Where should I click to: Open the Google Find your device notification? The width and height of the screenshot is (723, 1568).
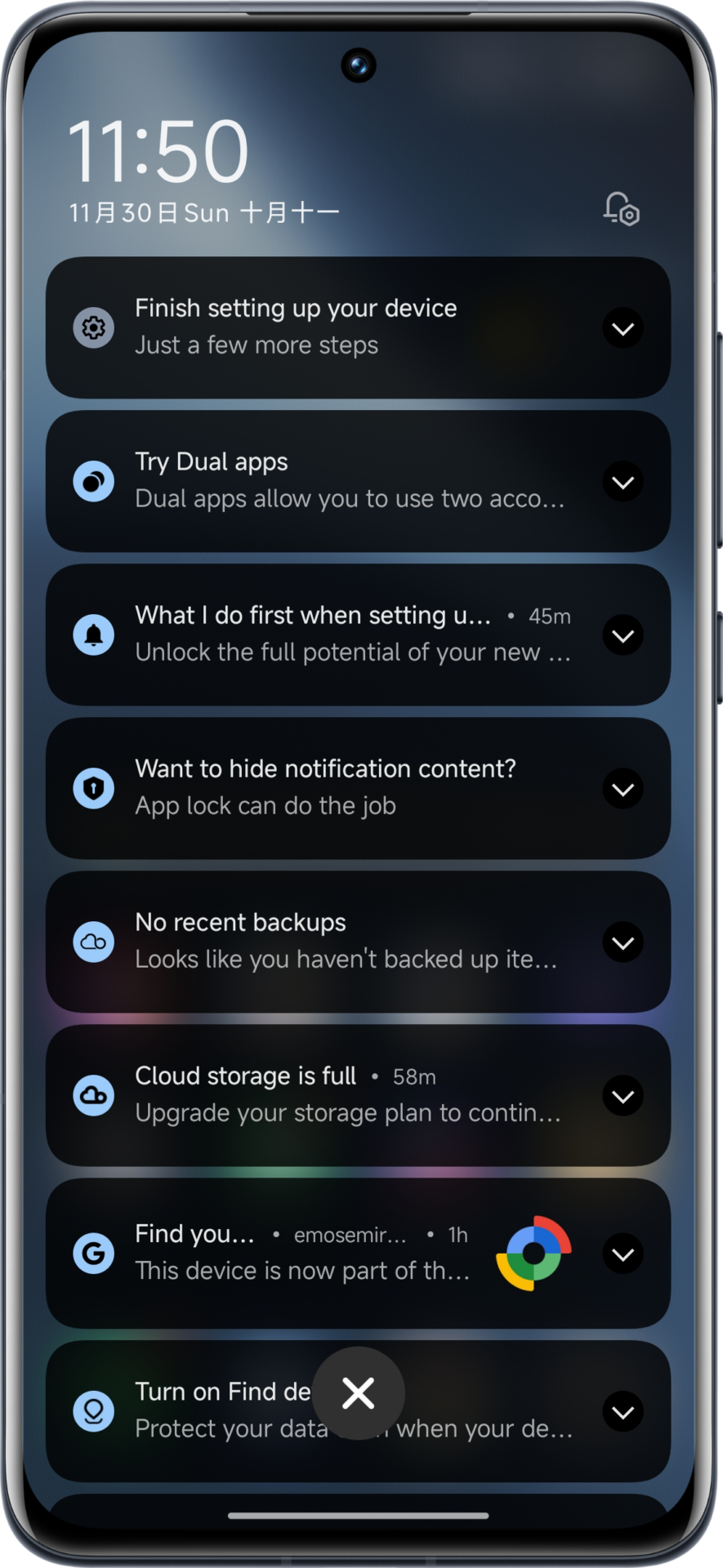pyautogui.click(x=302, y=1253)
